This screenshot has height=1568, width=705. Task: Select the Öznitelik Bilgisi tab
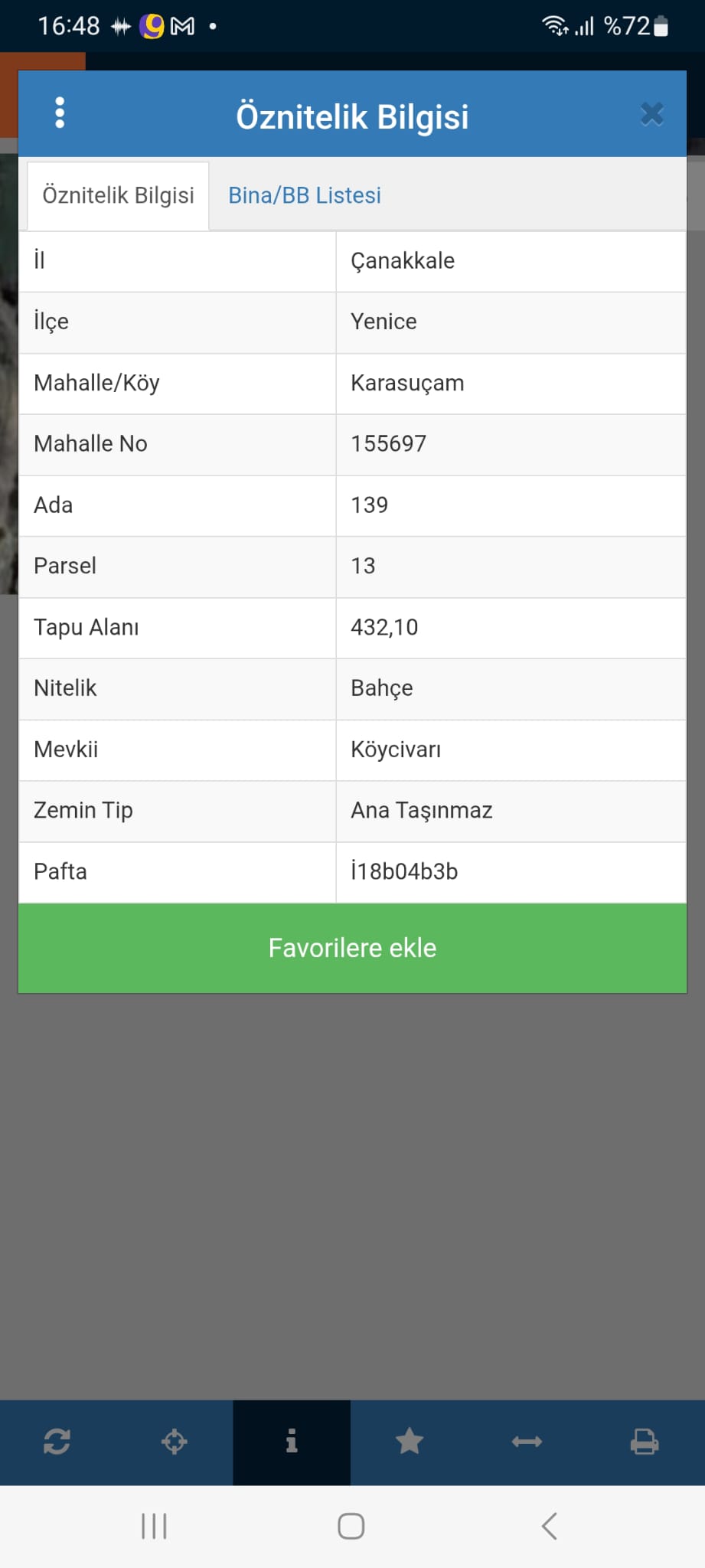(x=118, y=196)
